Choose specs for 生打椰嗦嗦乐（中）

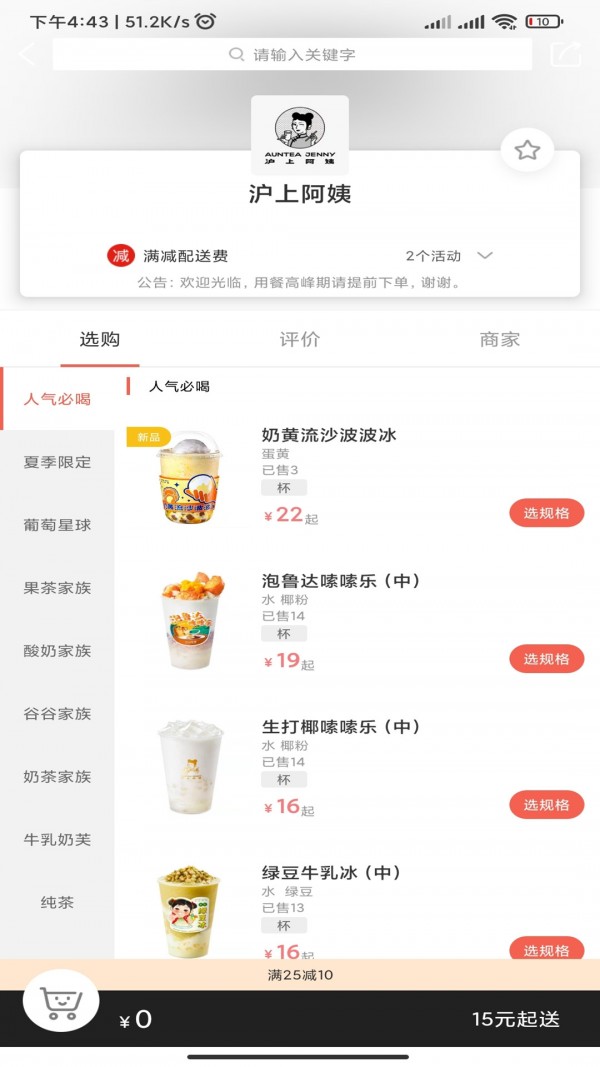(546, 805)
